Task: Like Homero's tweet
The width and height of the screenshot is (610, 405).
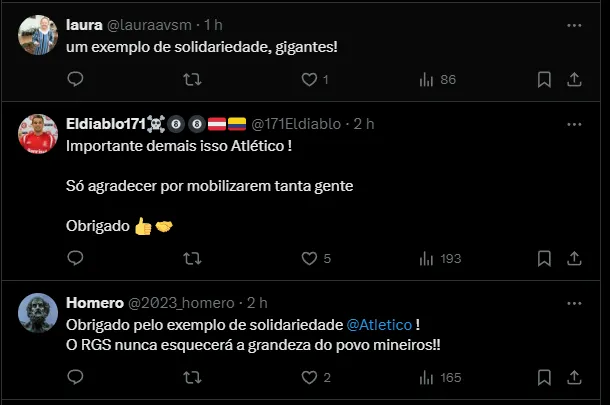Action: (309, 378)
